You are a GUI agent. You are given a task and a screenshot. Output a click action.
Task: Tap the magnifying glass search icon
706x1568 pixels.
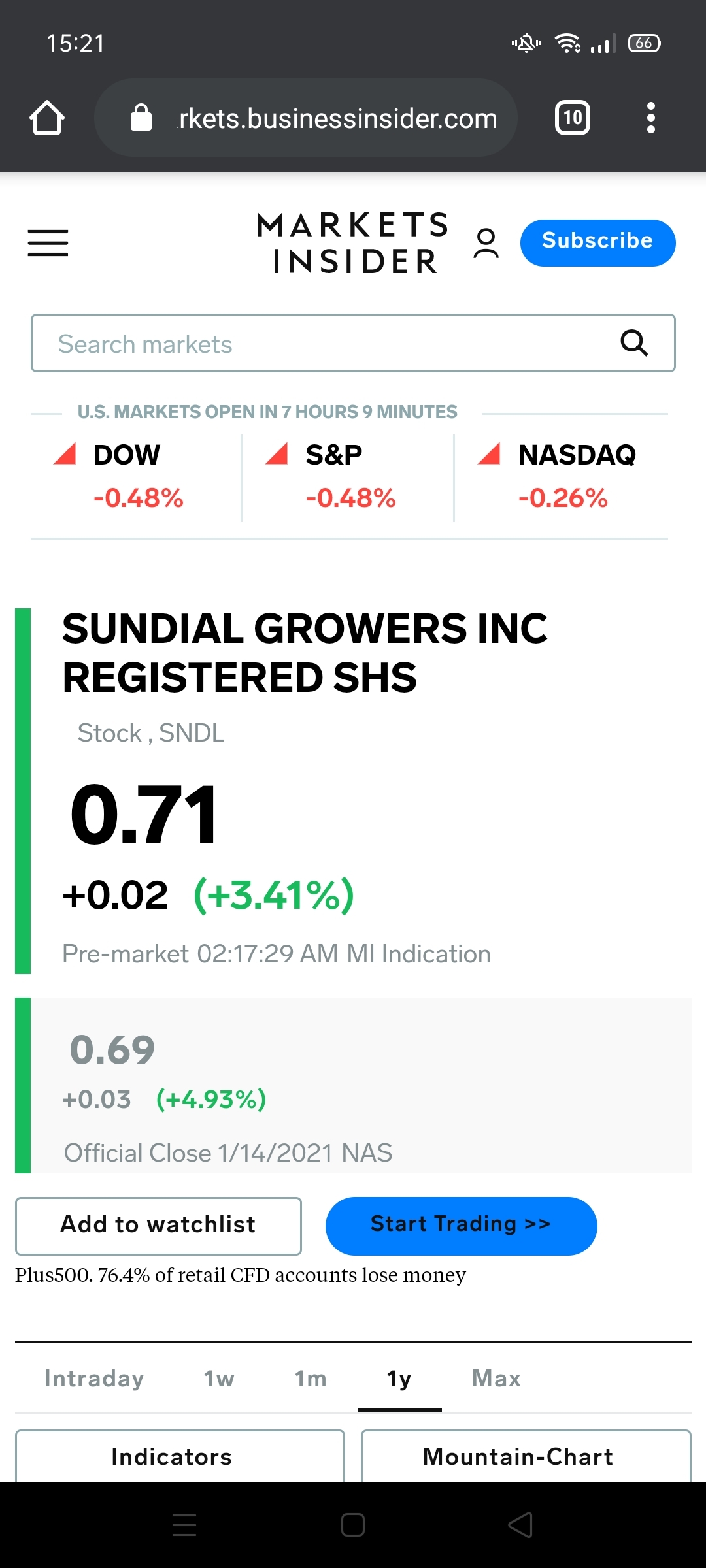(x=633, y=343)
